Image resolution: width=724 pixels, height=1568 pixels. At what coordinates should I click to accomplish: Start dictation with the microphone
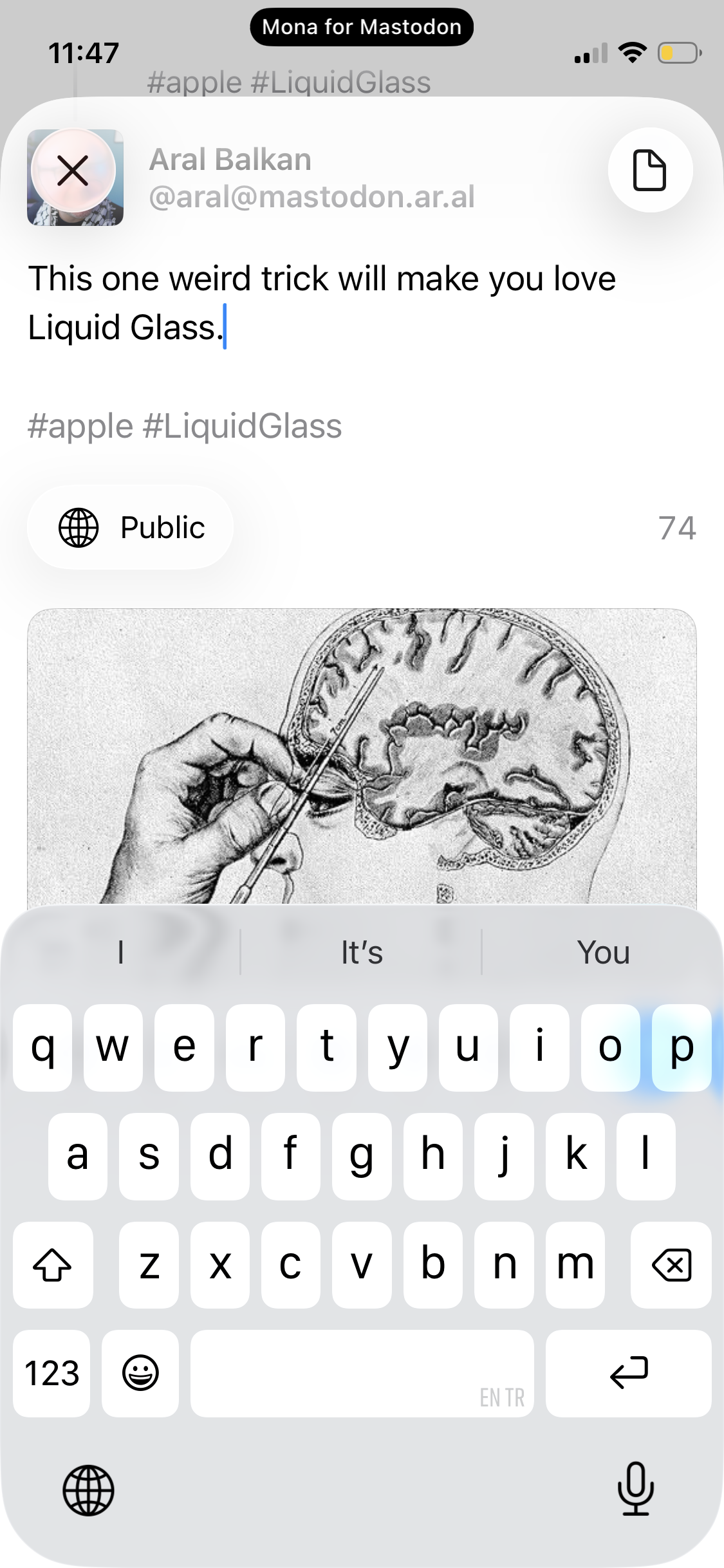[x=636, y=1489]
